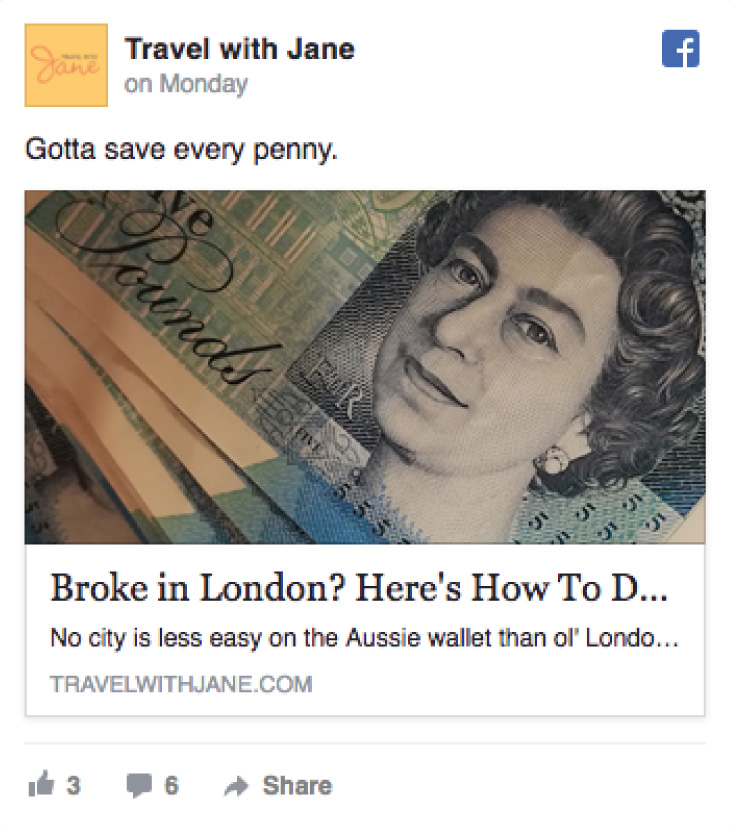Like the post via thumbs-up icon

(41, 786)
